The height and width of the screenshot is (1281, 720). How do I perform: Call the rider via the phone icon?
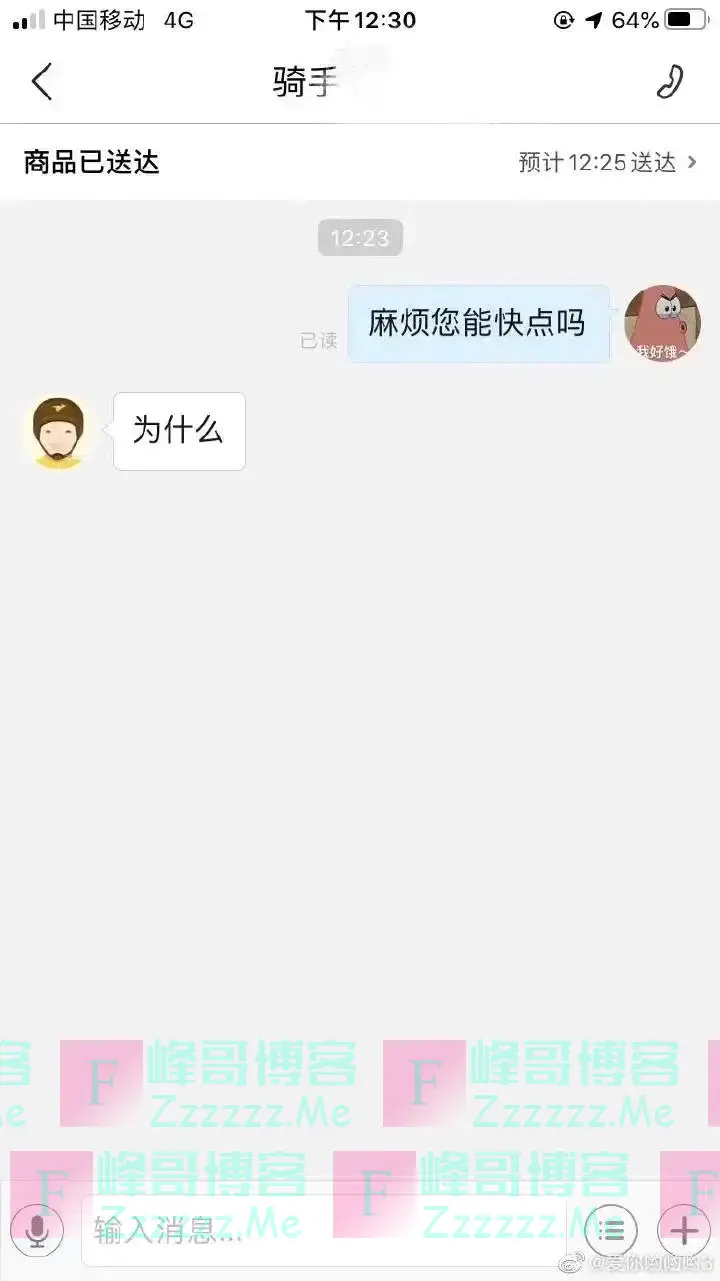pos(669,82)
